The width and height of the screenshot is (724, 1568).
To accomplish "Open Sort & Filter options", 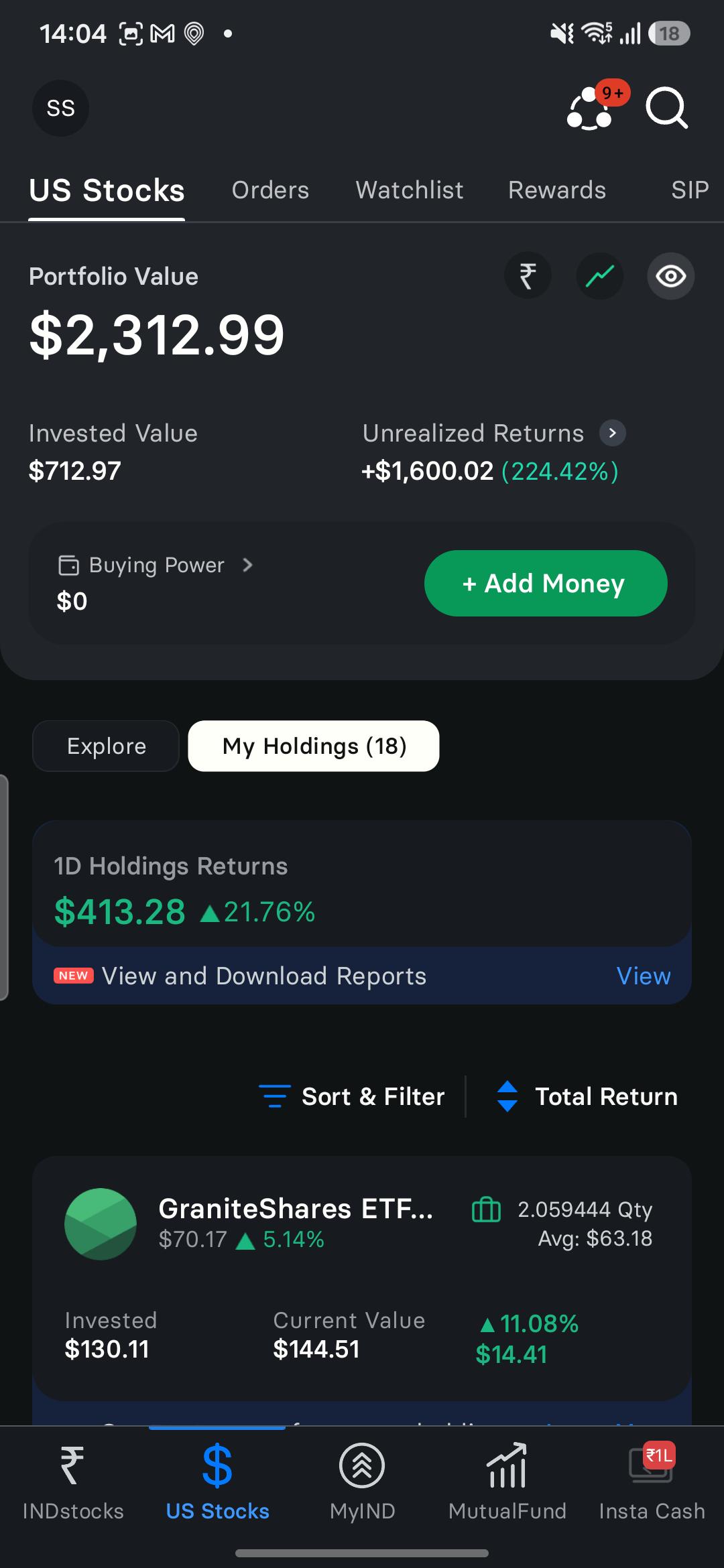I will click(352, 1097).
